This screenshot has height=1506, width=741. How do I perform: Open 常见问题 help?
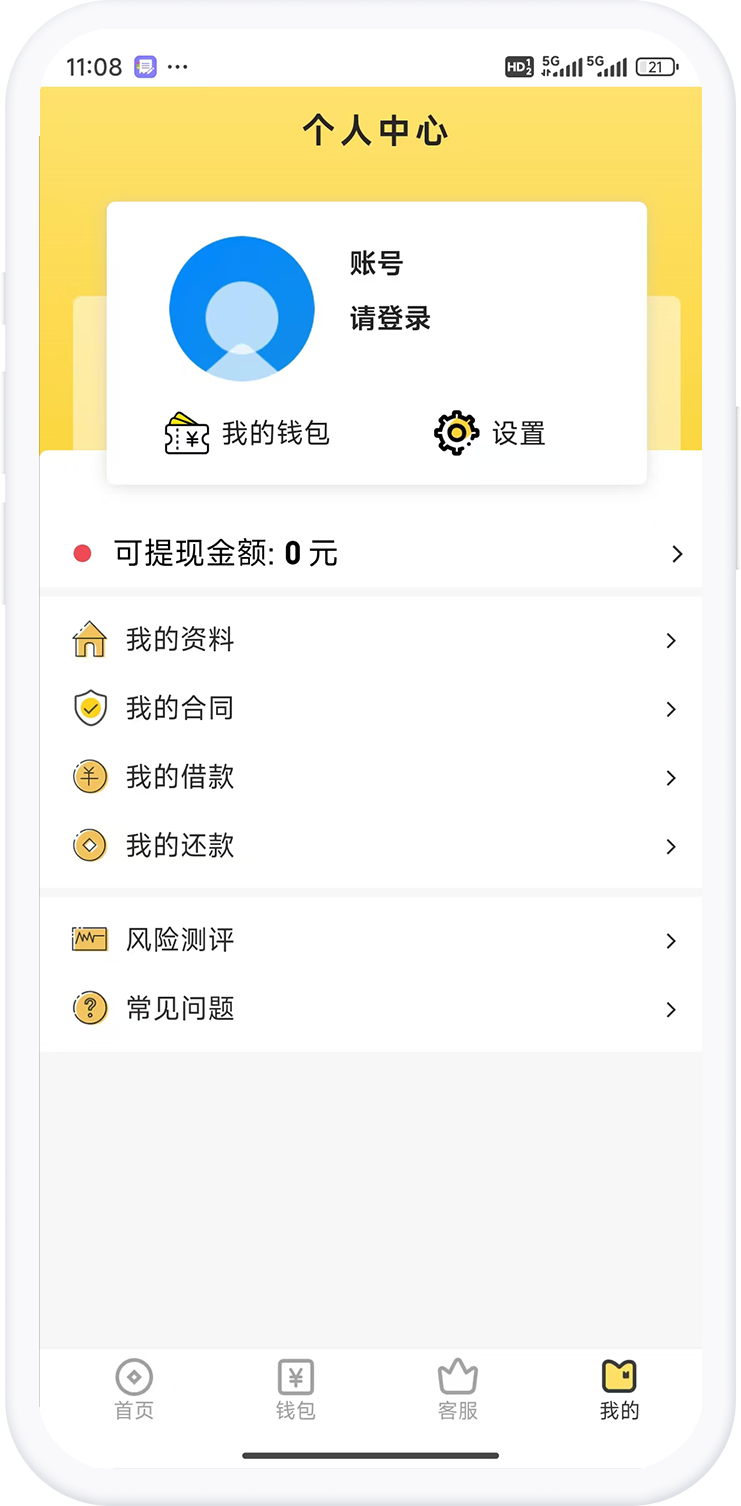371,1009
